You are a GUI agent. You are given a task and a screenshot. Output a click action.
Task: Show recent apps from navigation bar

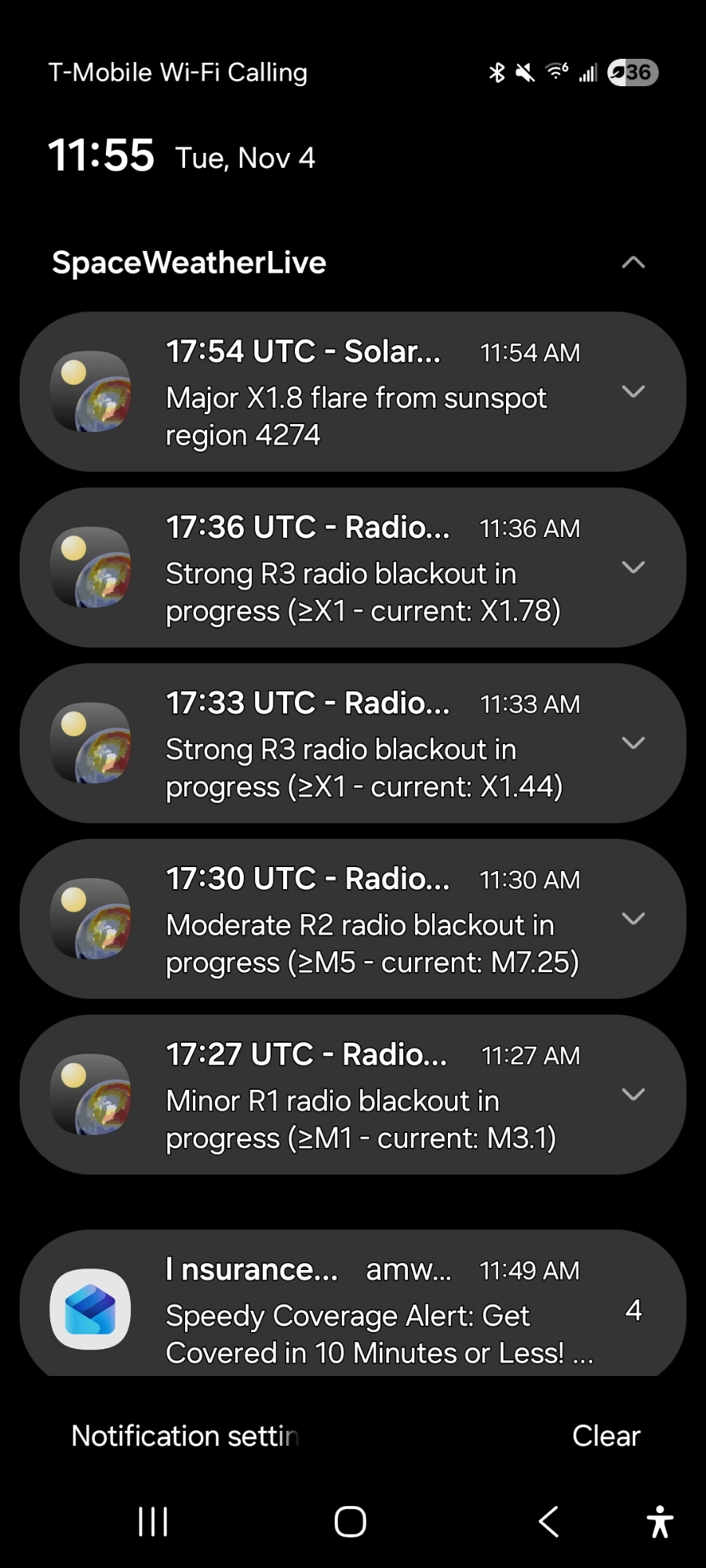[153, 1522]
